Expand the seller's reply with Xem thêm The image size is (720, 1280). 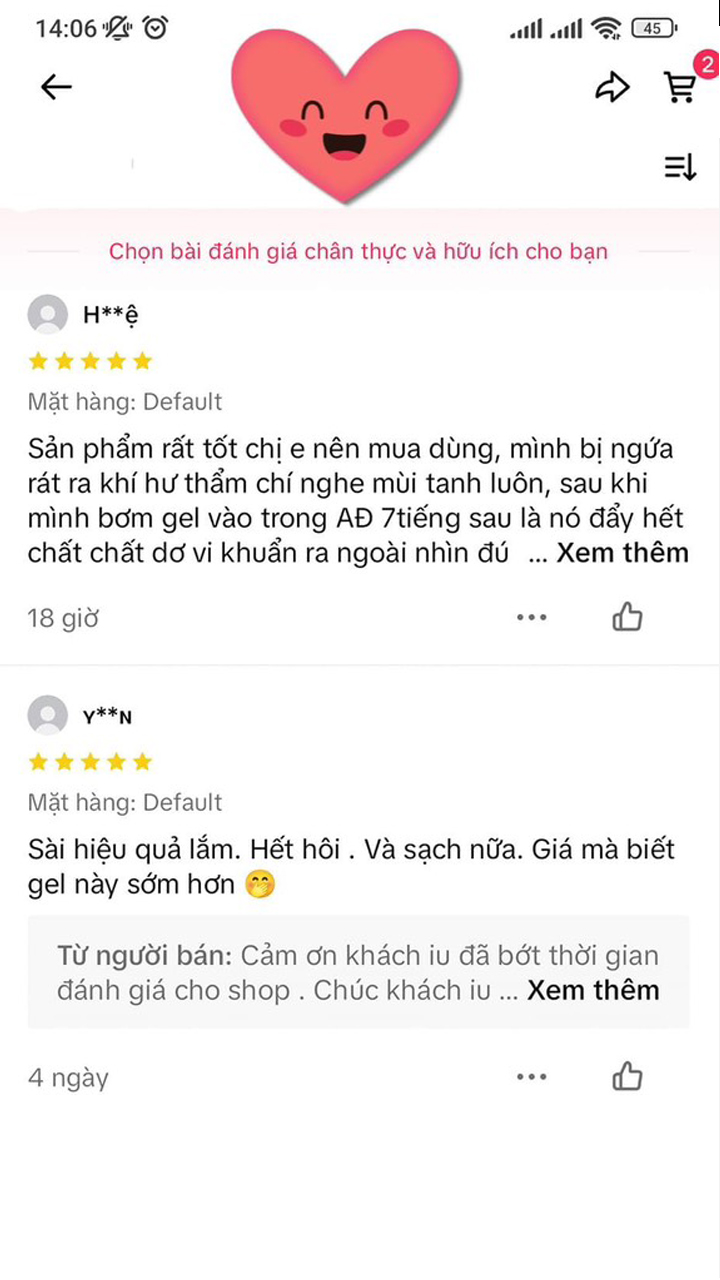(593, 990)
